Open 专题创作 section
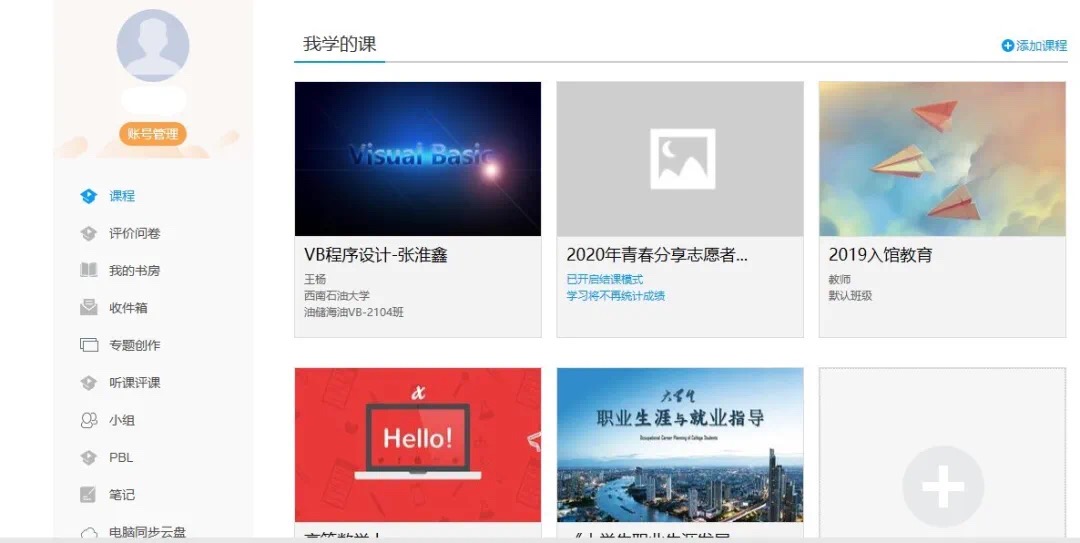 coord(134,345)
